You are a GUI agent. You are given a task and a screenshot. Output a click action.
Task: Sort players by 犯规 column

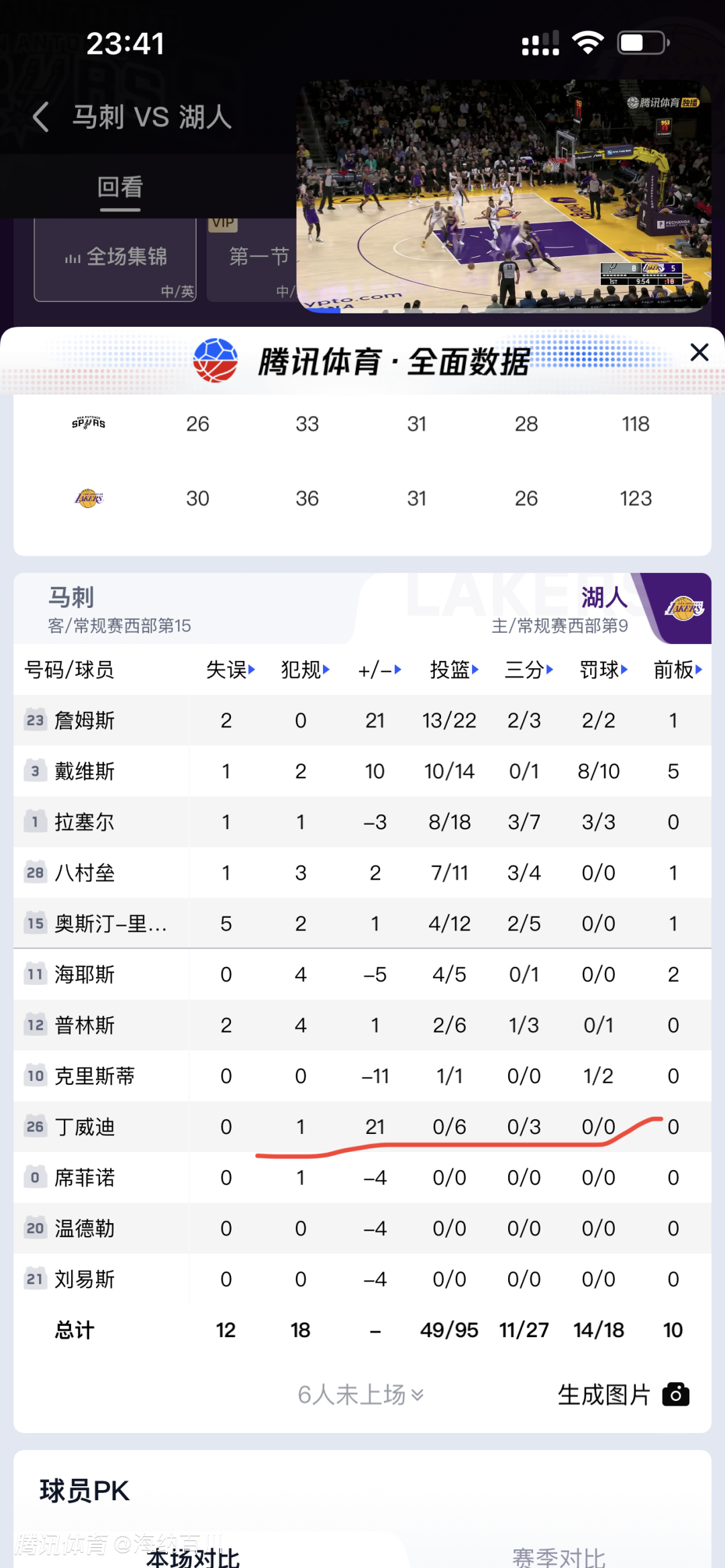305,670
